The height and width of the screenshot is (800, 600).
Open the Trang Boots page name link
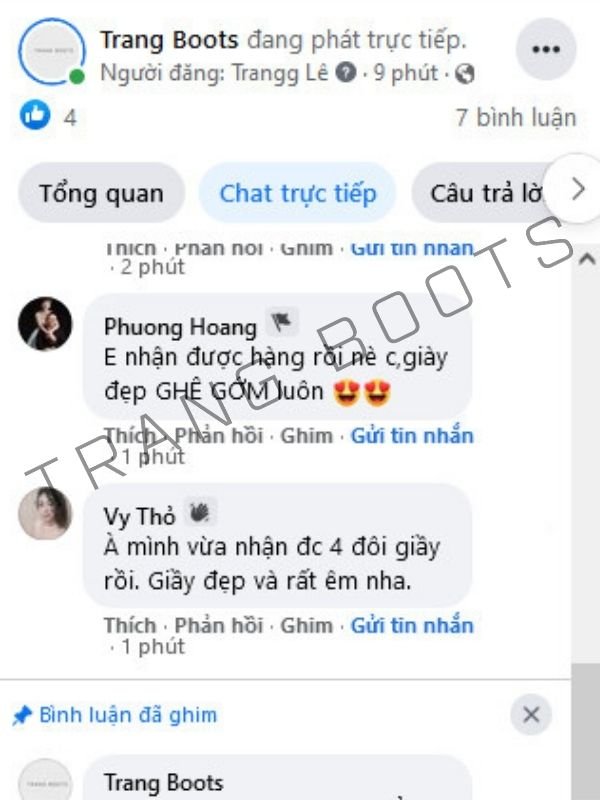coord(169,40)
